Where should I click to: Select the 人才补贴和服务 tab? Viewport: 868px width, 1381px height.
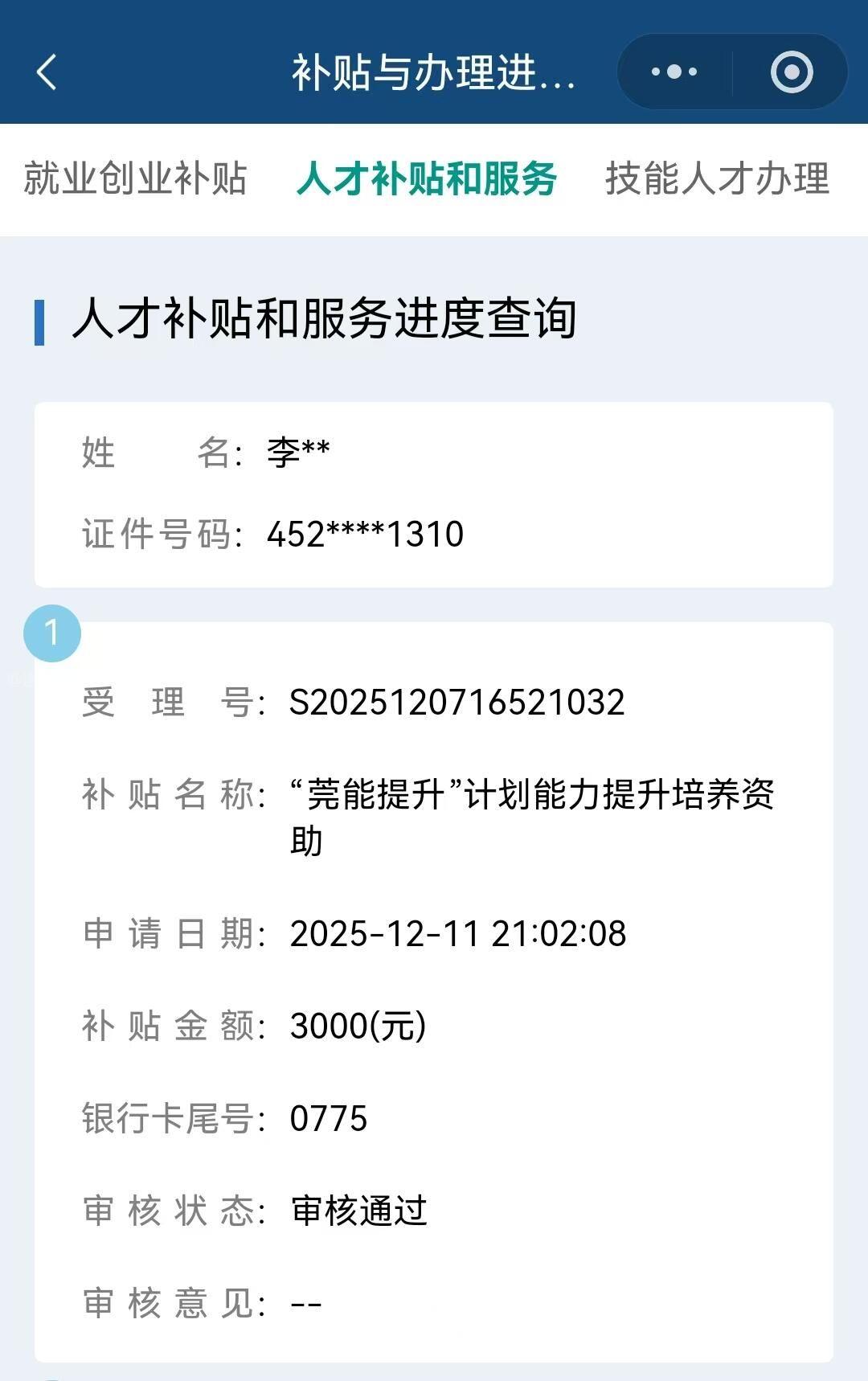point(427,178)
